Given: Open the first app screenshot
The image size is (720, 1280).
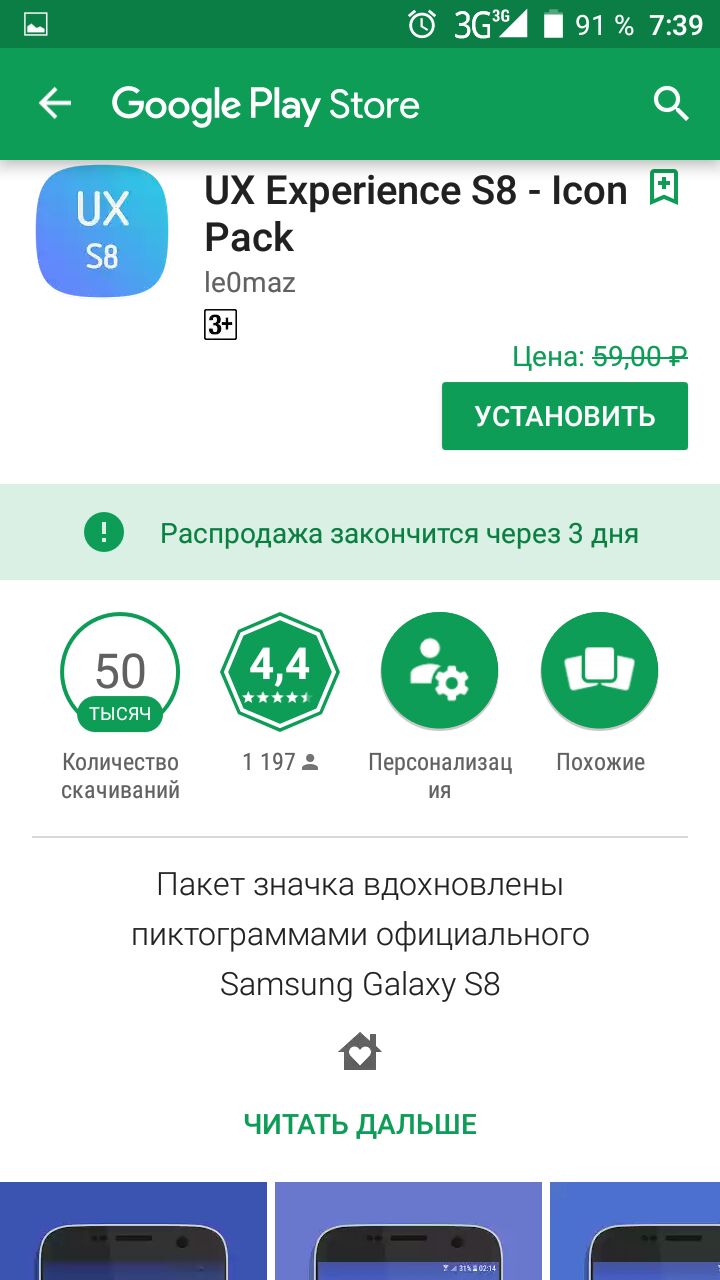Looking at the screenshot, I should click(x=134, y=1232).
